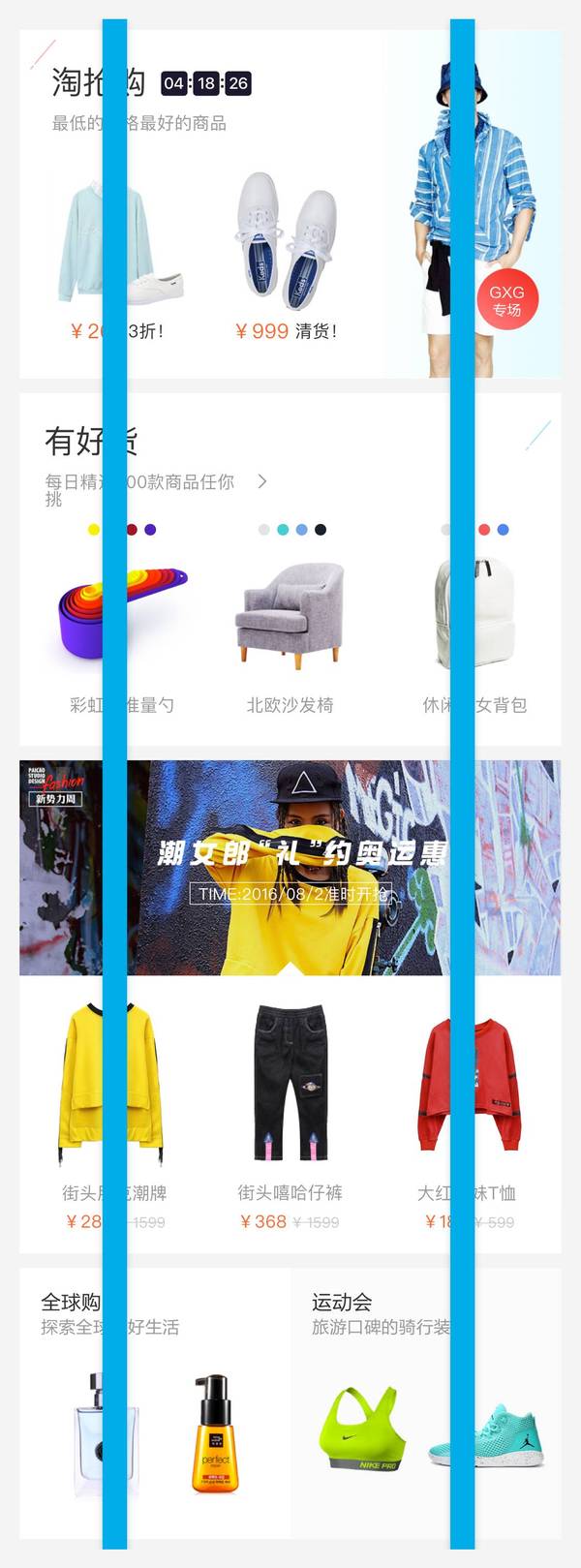Open the GXG专场 promotion

click(506, 300)
